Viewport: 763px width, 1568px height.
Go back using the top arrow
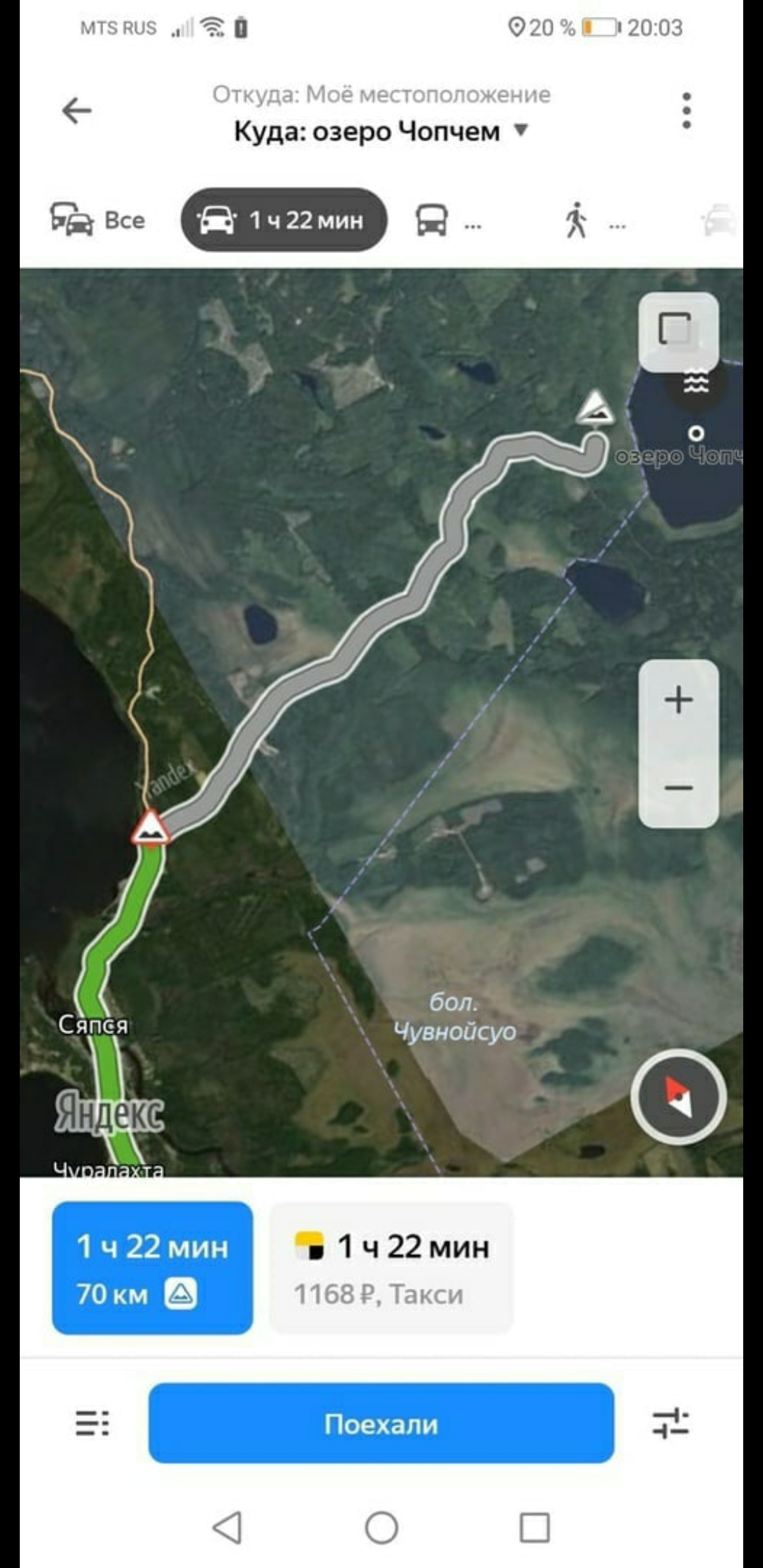click(76, 111)
